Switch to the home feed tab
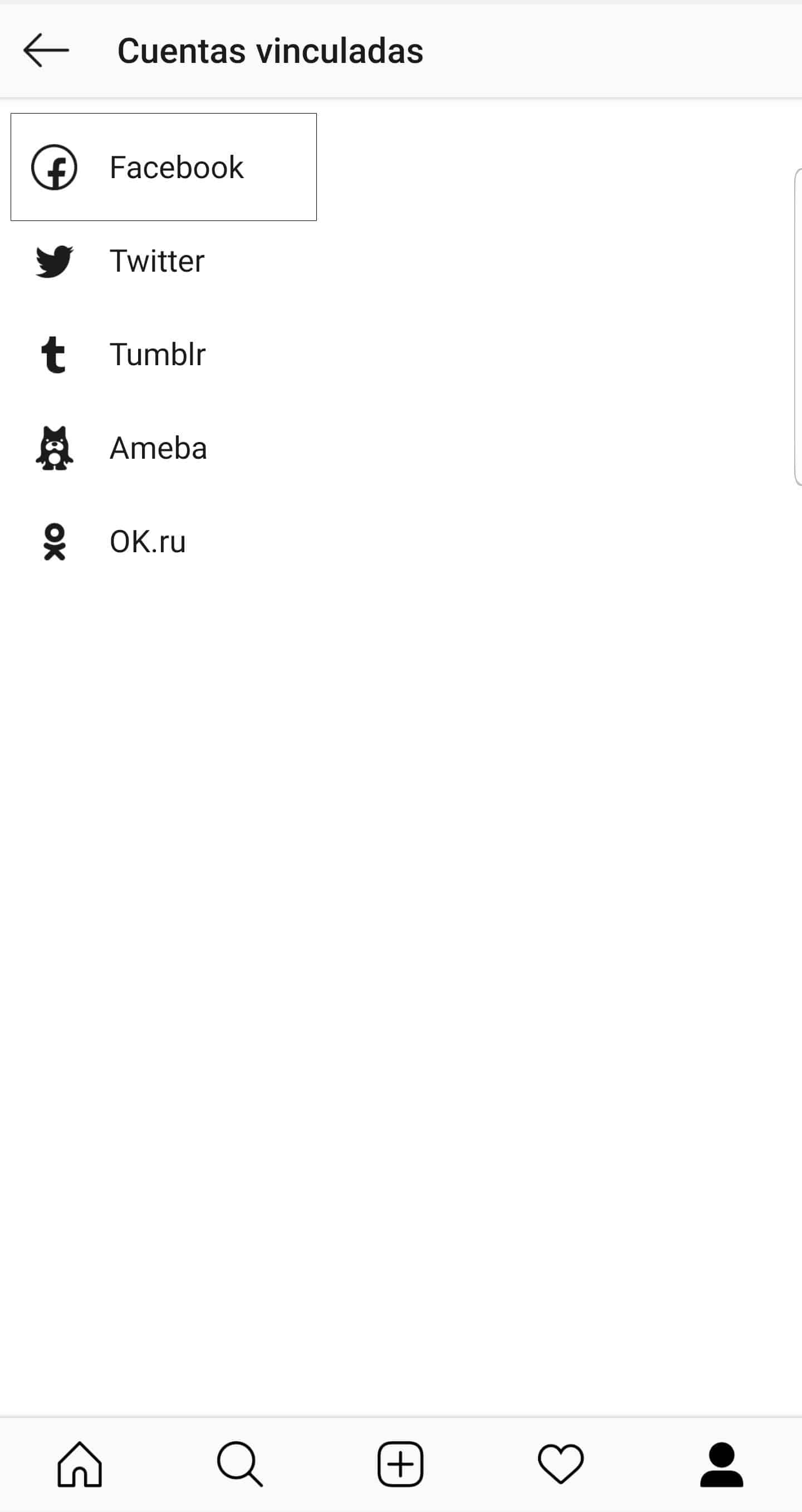802x1512 pixels. click(80, 1464)
